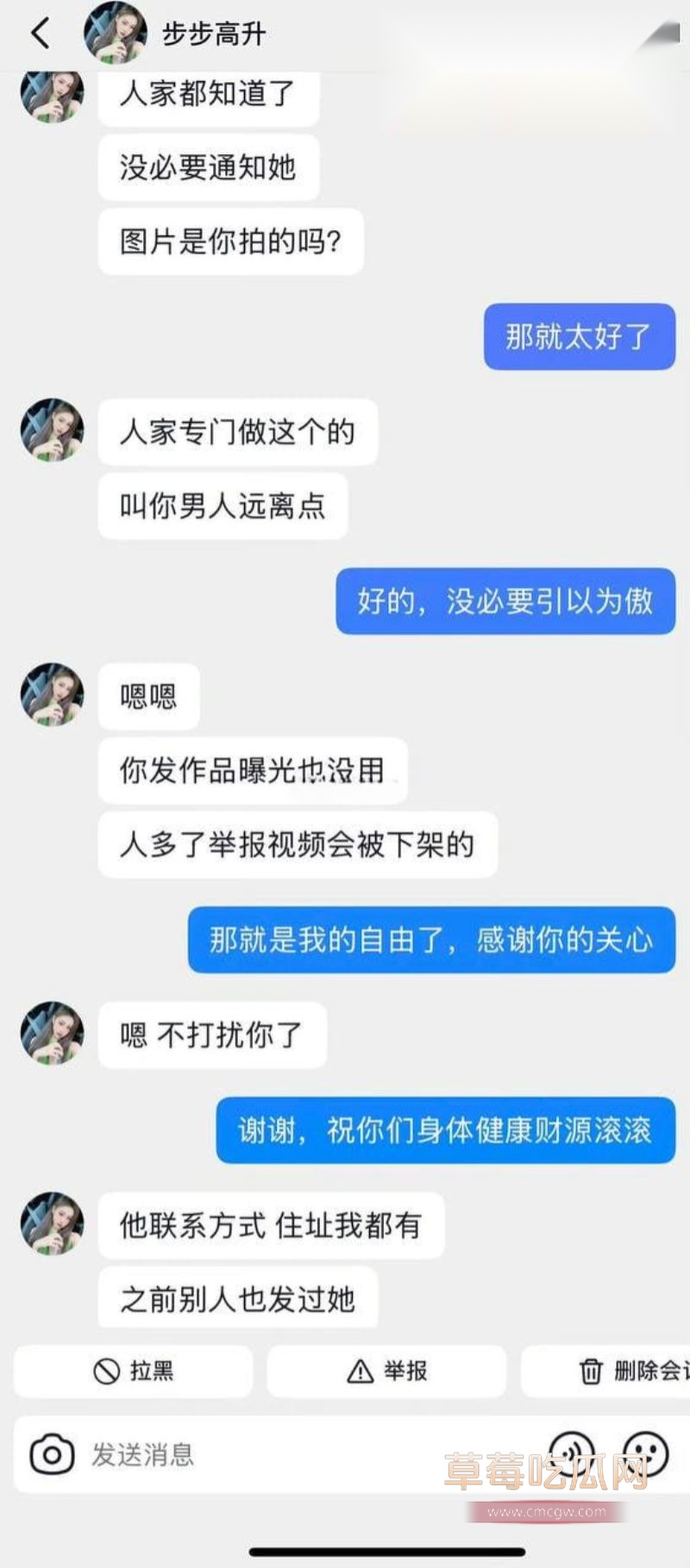Screen dimensions: 690x1568
Task: Tap the blue bubble 那就太好了
Action: 579,337
